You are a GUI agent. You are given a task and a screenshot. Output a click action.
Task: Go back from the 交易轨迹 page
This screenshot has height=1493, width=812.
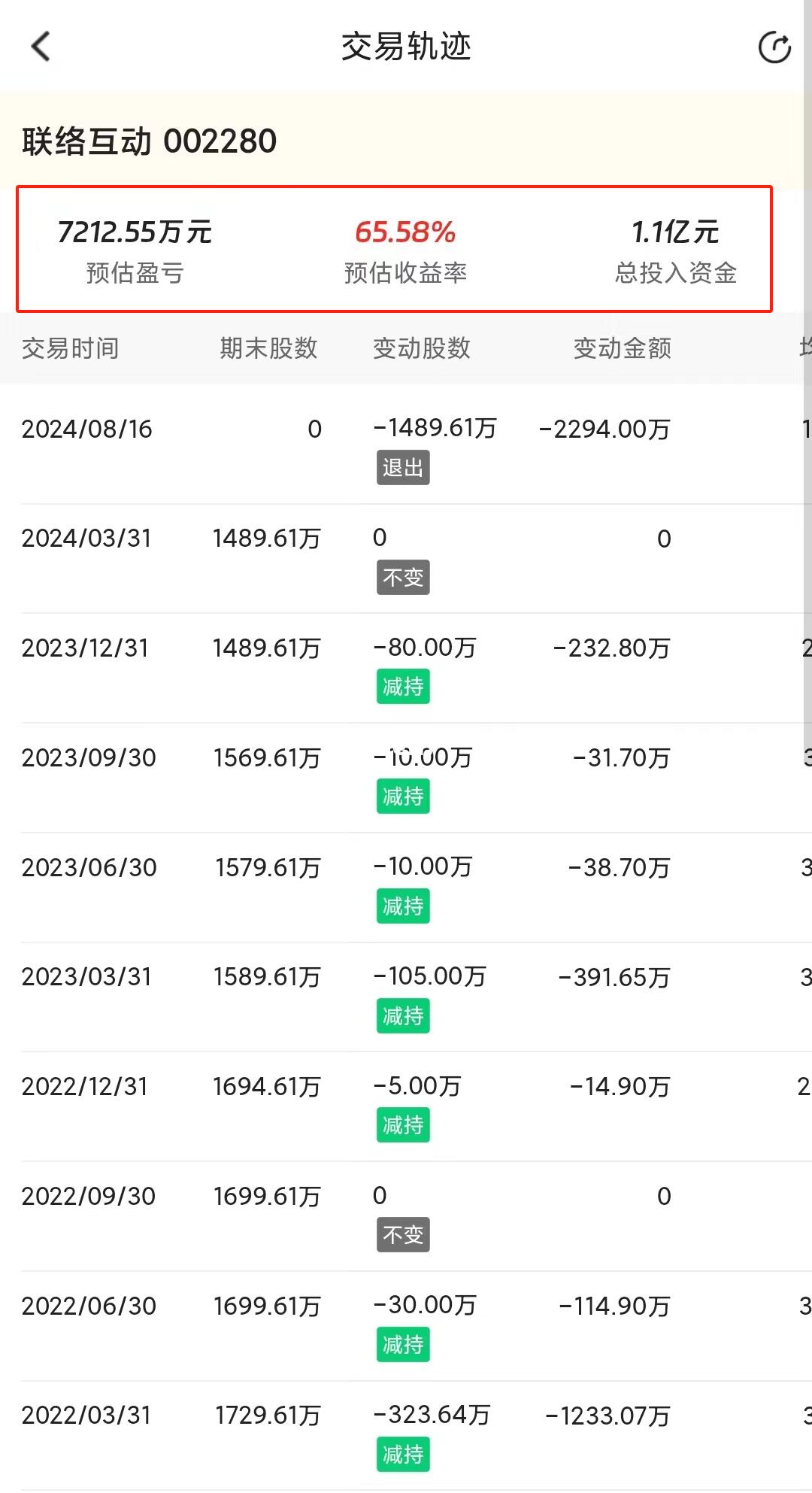(x=41, y=47)
